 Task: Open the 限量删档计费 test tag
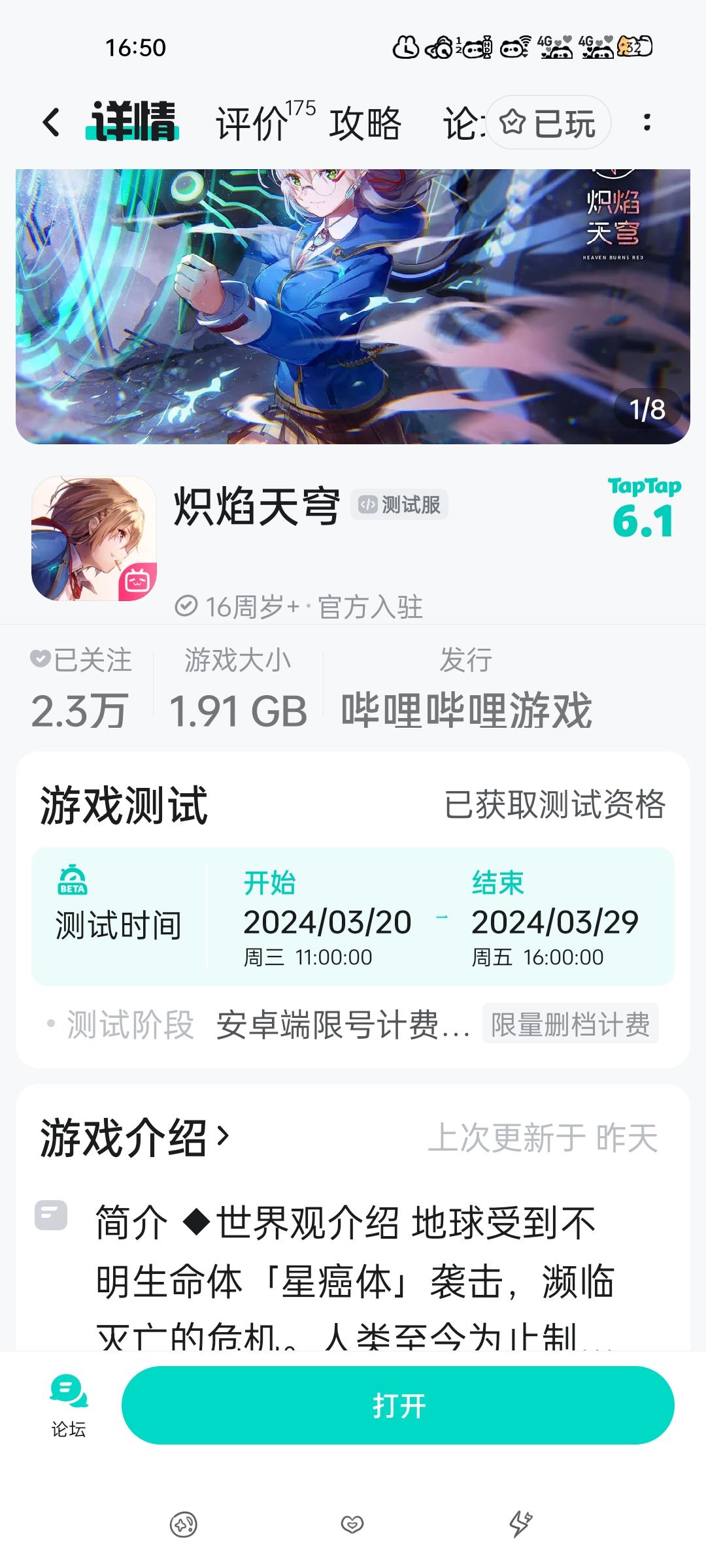(x=570, y=1024)
